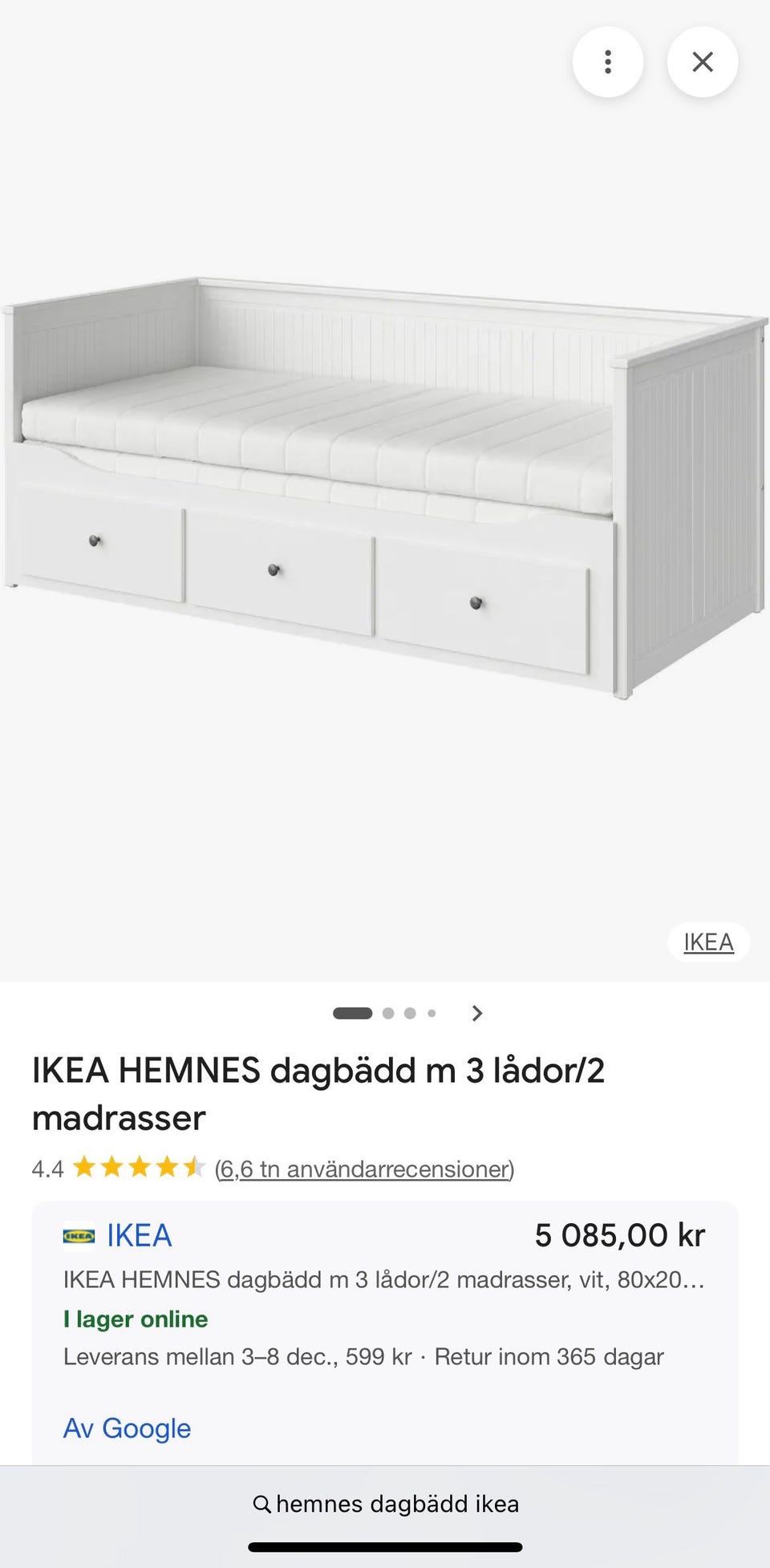The height and width of the screenshot is (1568, 770).
Task: Open the 6,6 tn användarrecensioner link
Action: (364, 1169)
